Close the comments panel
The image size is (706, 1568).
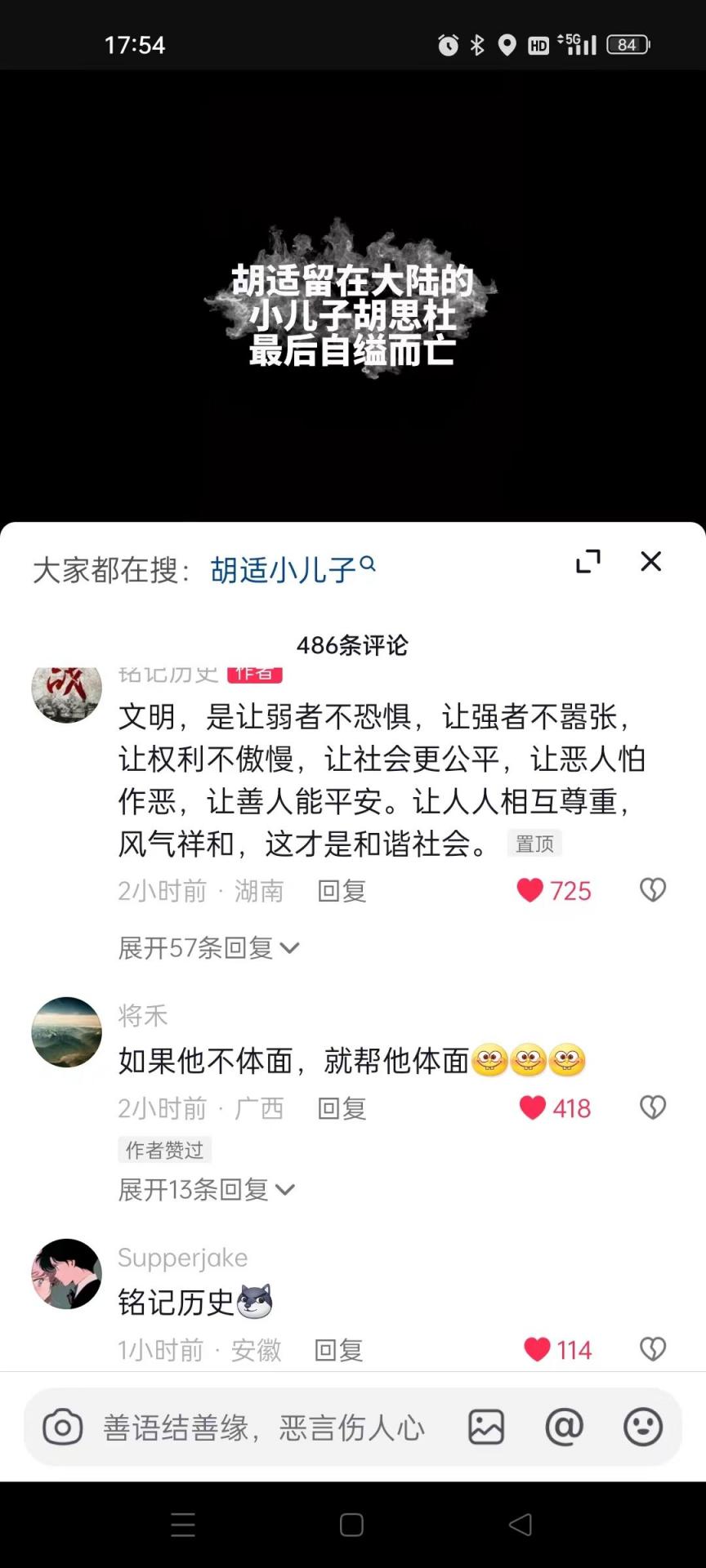coord(650,561)
